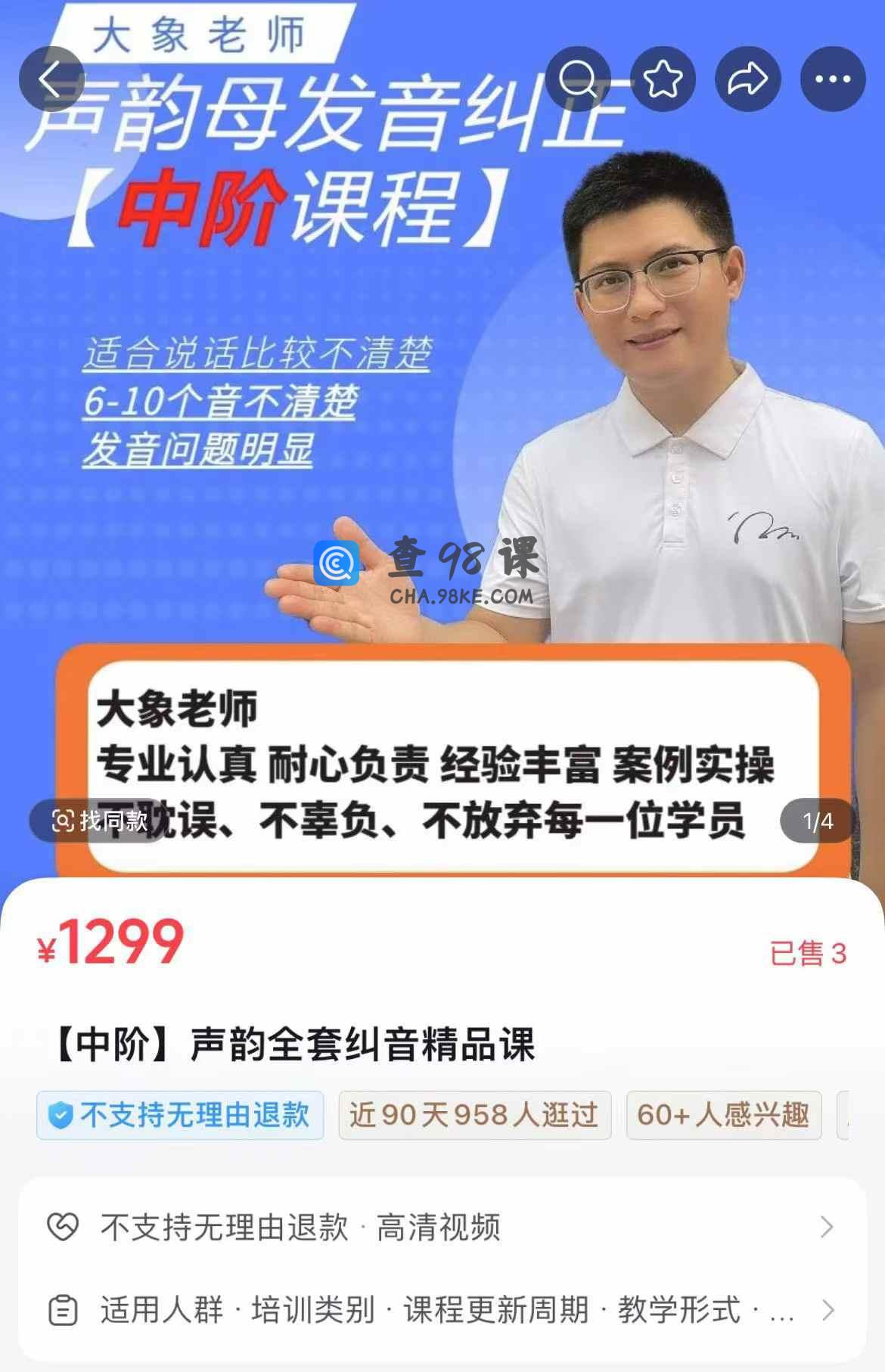Open the three-dot overflow menu

tap(833, 79)
